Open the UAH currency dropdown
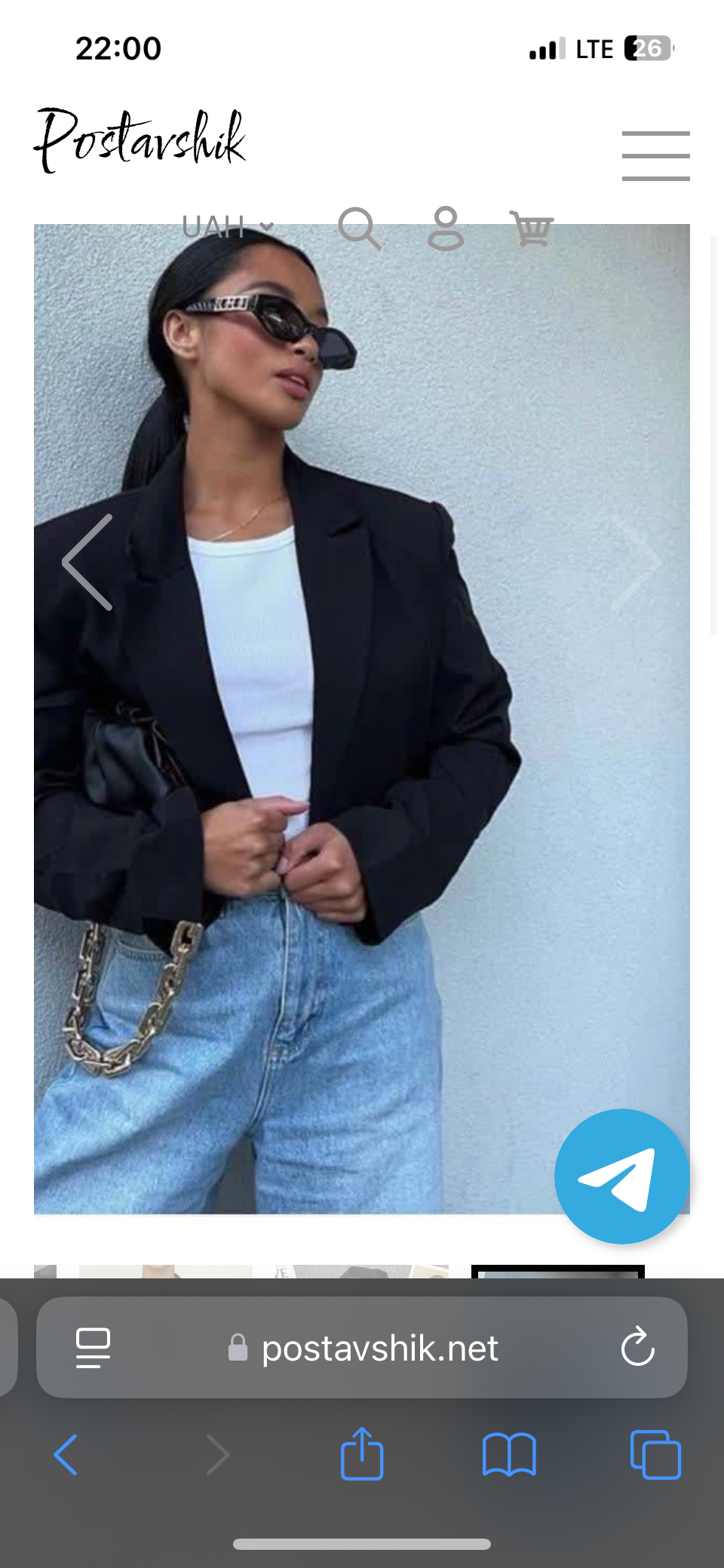Viewport: 724px width, 1568px height. 227,226
